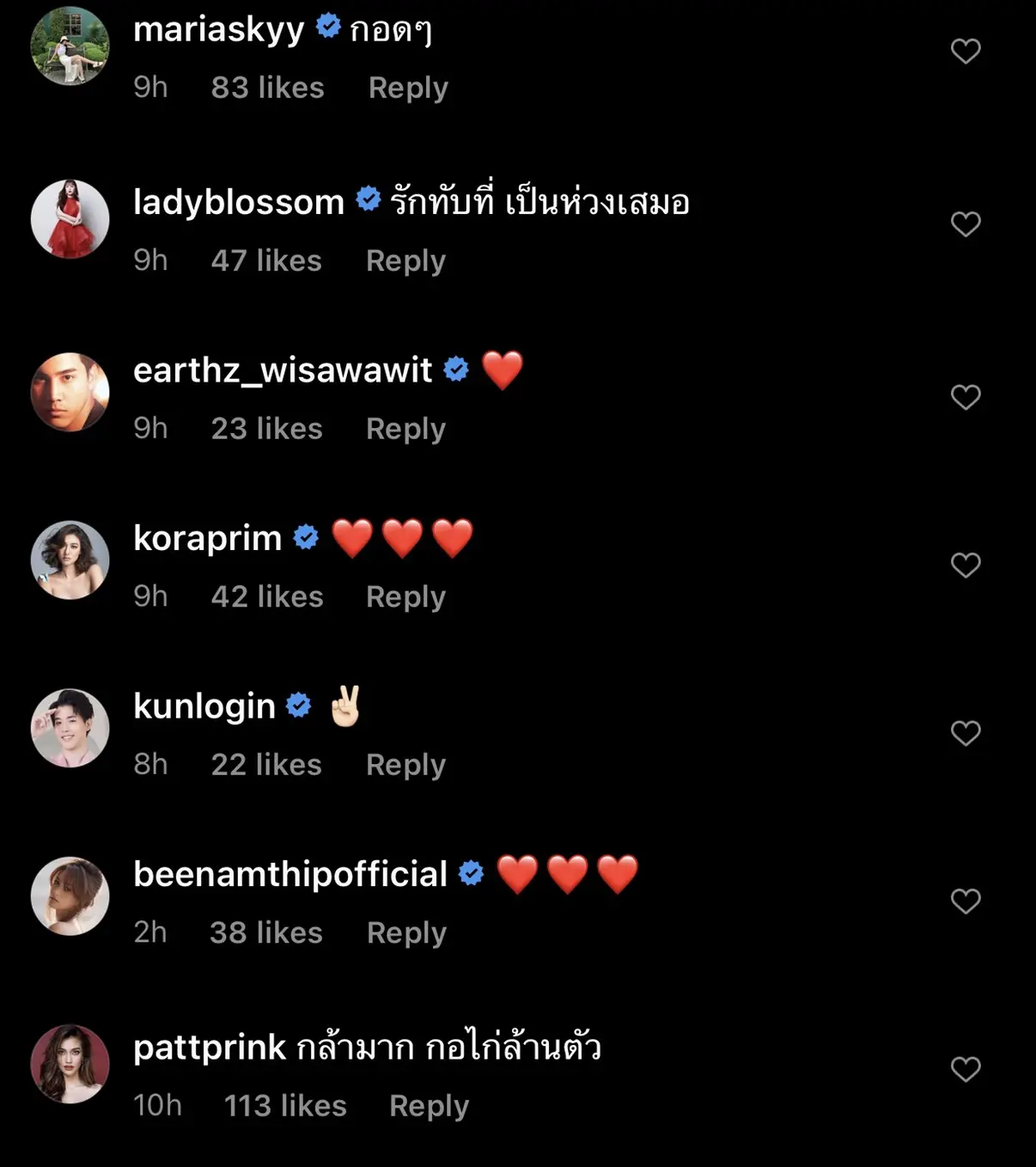Like earthz_wisawawit's heart comment

966,397
